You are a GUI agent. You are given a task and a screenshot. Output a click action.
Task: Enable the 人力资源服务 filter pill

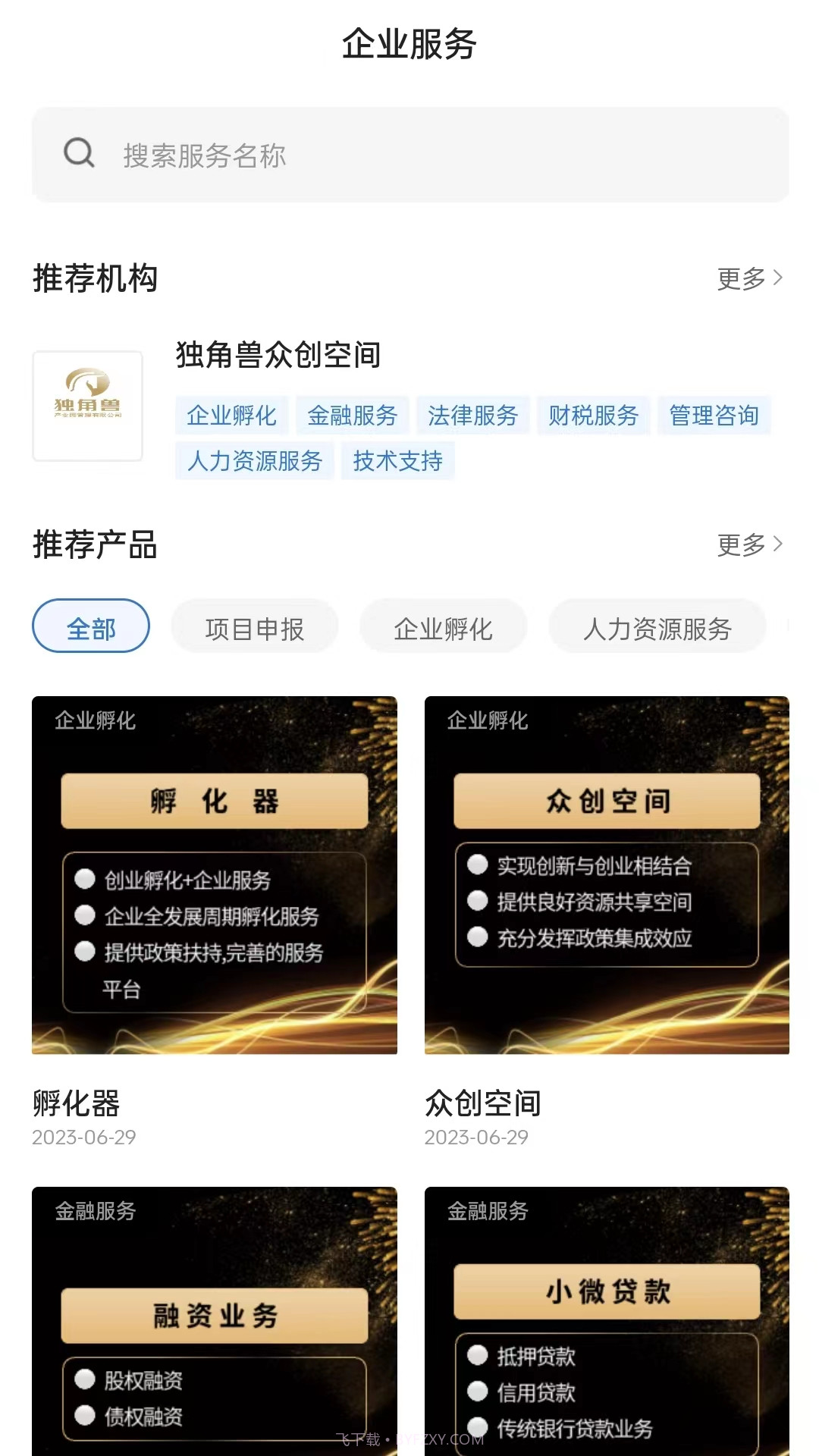click(657, 626)
